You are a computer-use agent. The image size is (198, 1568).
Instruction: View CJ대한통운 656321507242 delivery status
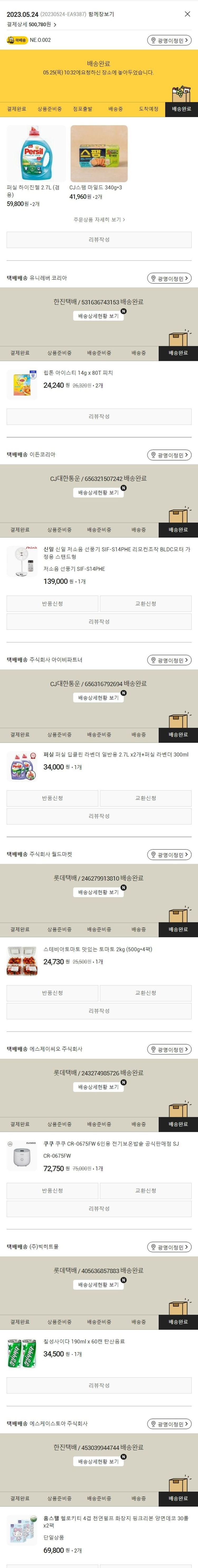click(x=99, y=492)
